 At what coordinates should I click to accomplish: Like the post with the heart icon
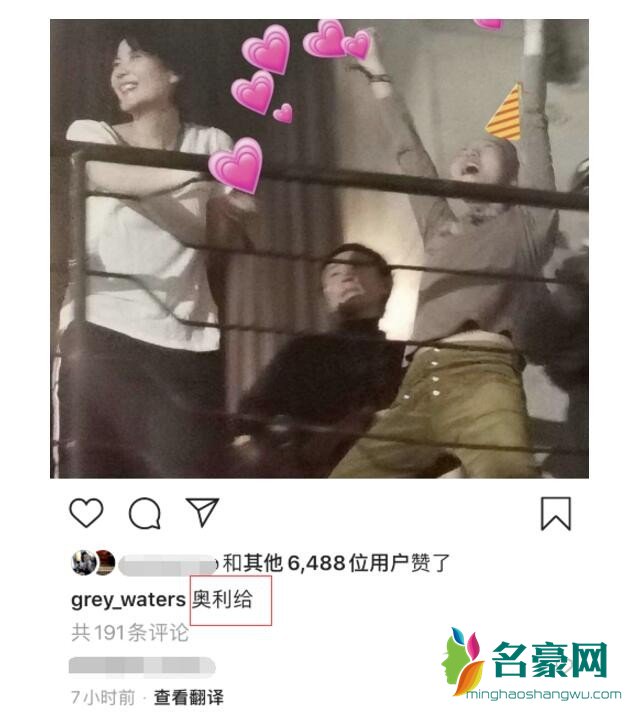tap(87, 513)
